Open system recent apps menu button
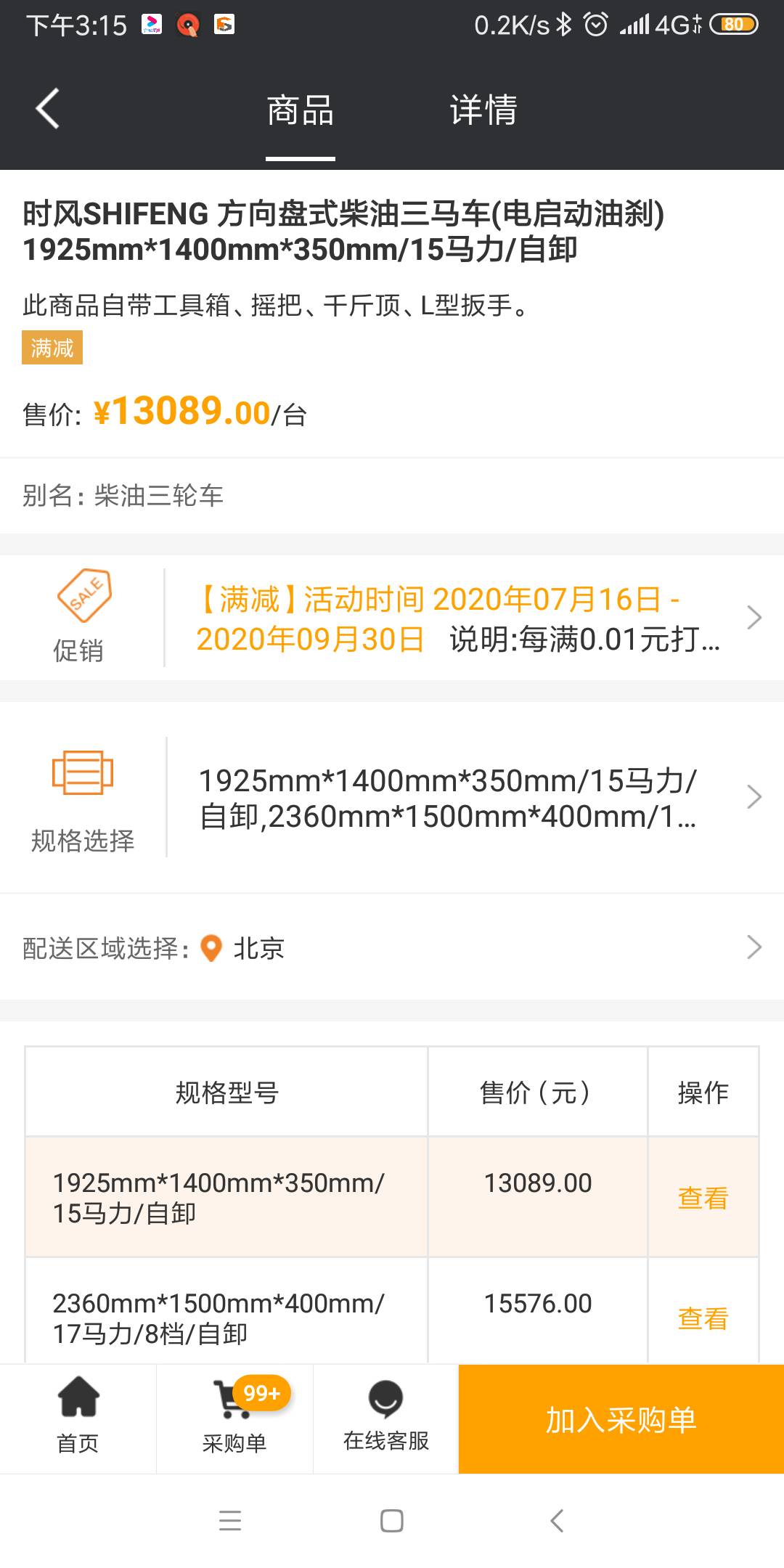 (x=230, y=1520)
